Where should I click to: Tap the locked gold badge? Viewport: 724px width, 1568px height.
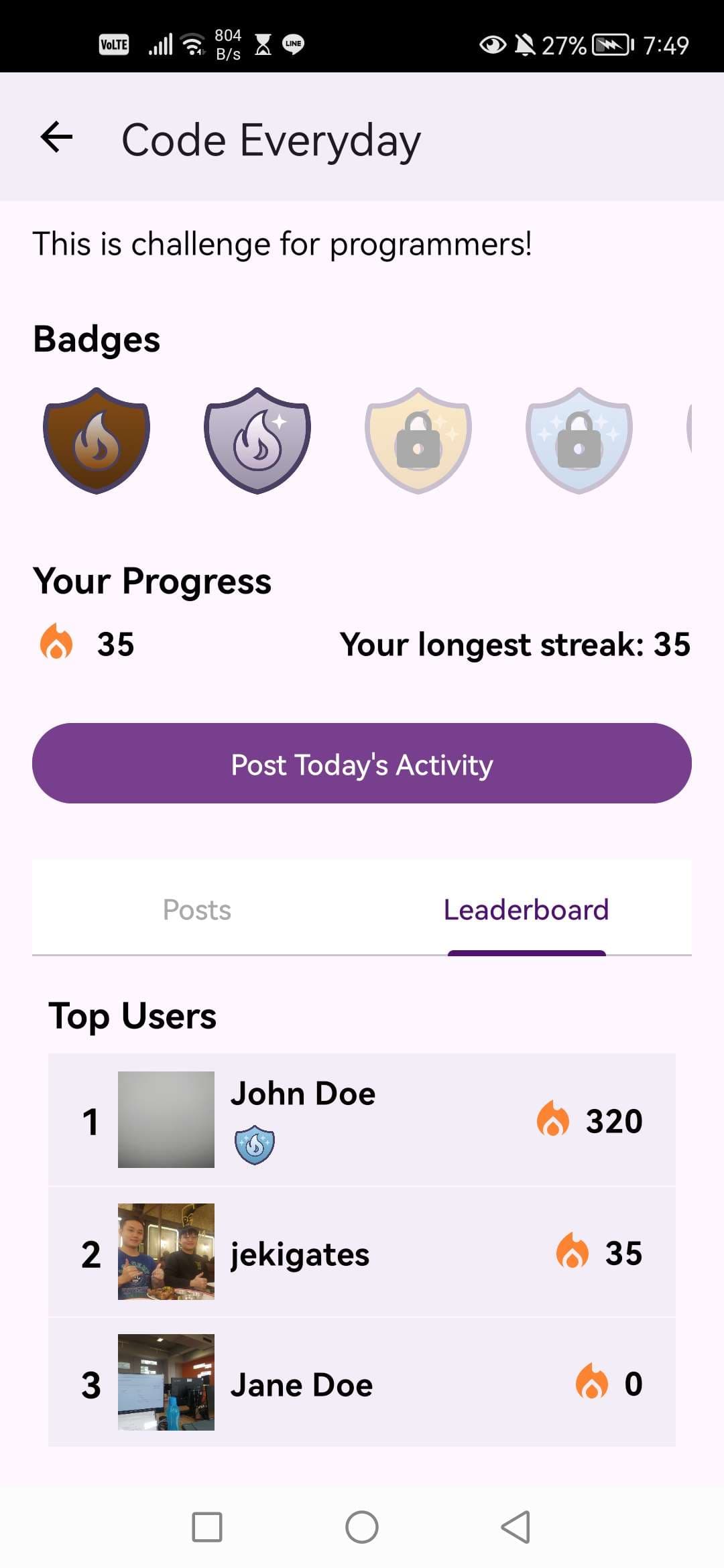[418, 440]
